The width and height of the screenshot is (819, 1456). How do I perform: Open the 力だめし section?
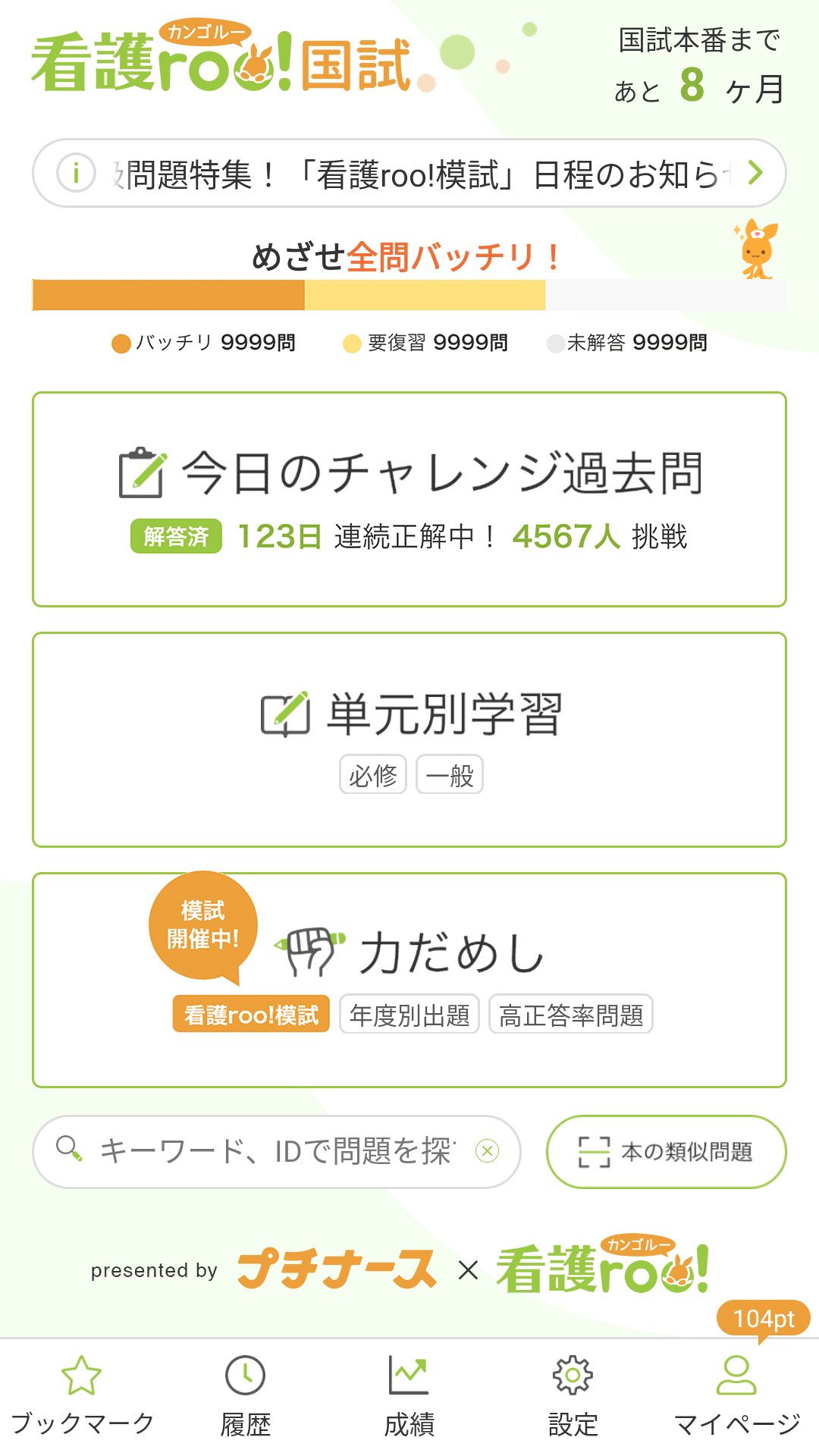(x=451, y=952)
